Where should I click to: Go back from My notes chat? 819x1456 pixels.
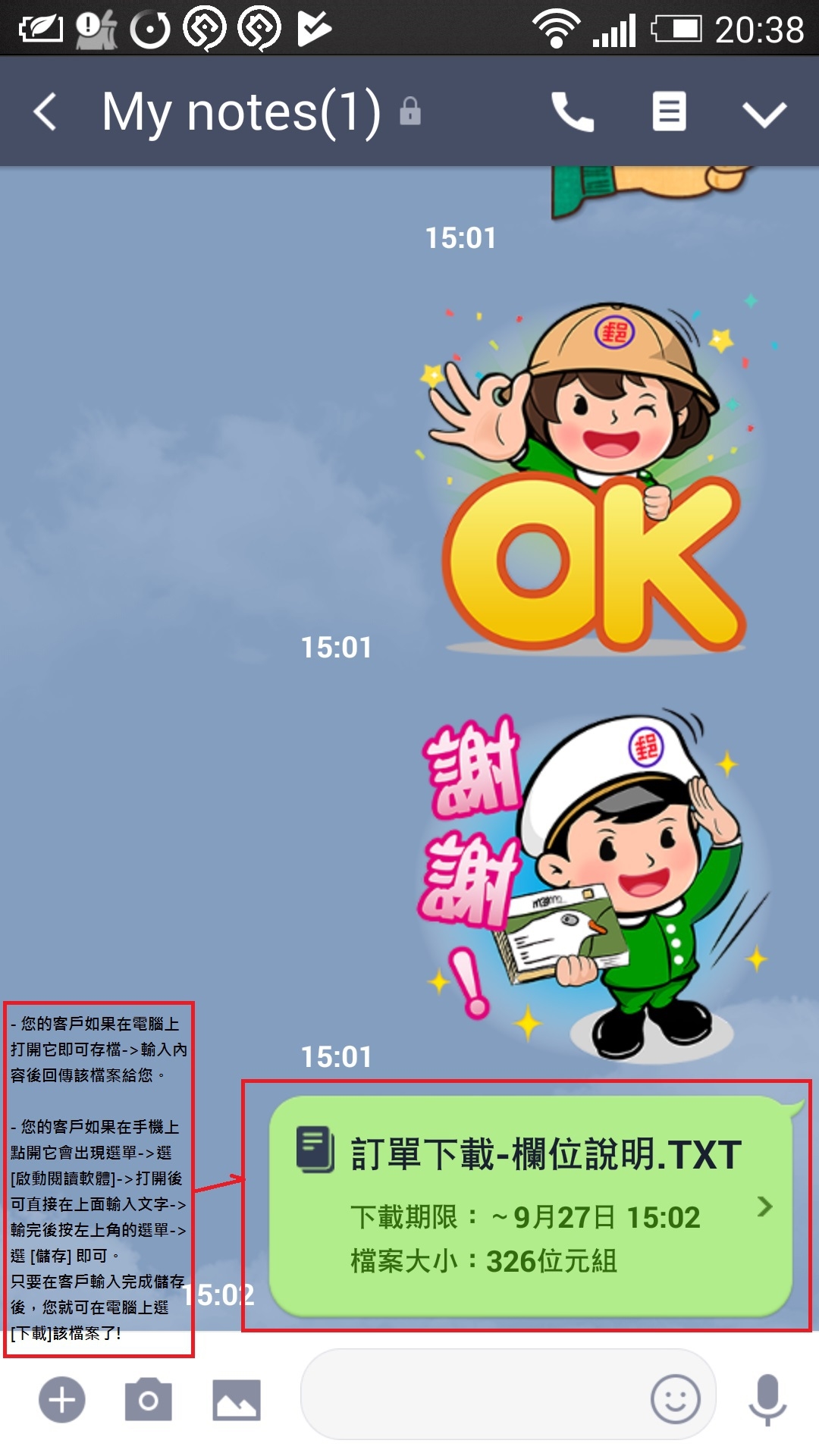(45, 112)
